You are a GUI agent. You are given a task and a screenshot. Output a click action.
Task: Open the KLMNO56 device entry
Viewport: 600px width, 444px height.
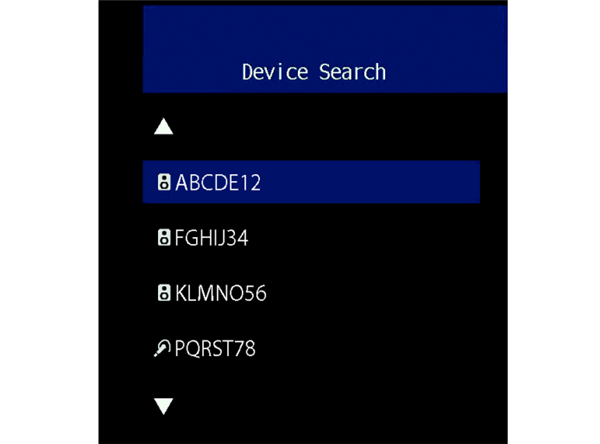coord(211,294)
